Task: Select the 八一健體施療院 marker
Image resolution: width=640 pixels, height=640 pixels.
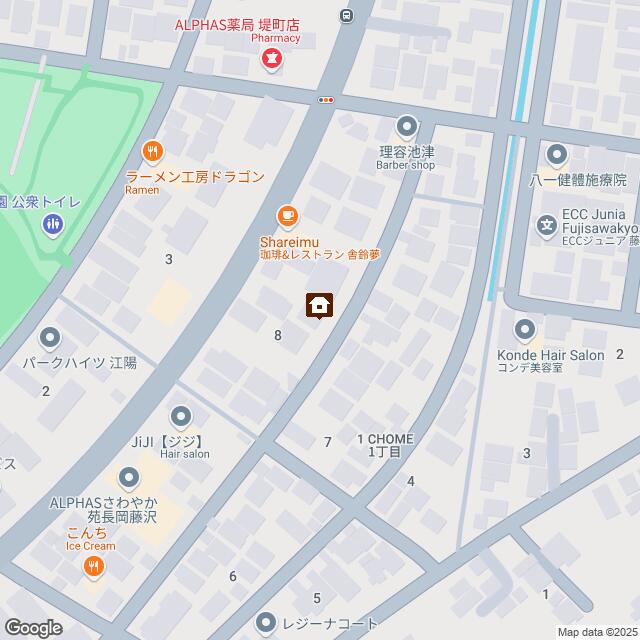Action: click(x=557, y=155)
